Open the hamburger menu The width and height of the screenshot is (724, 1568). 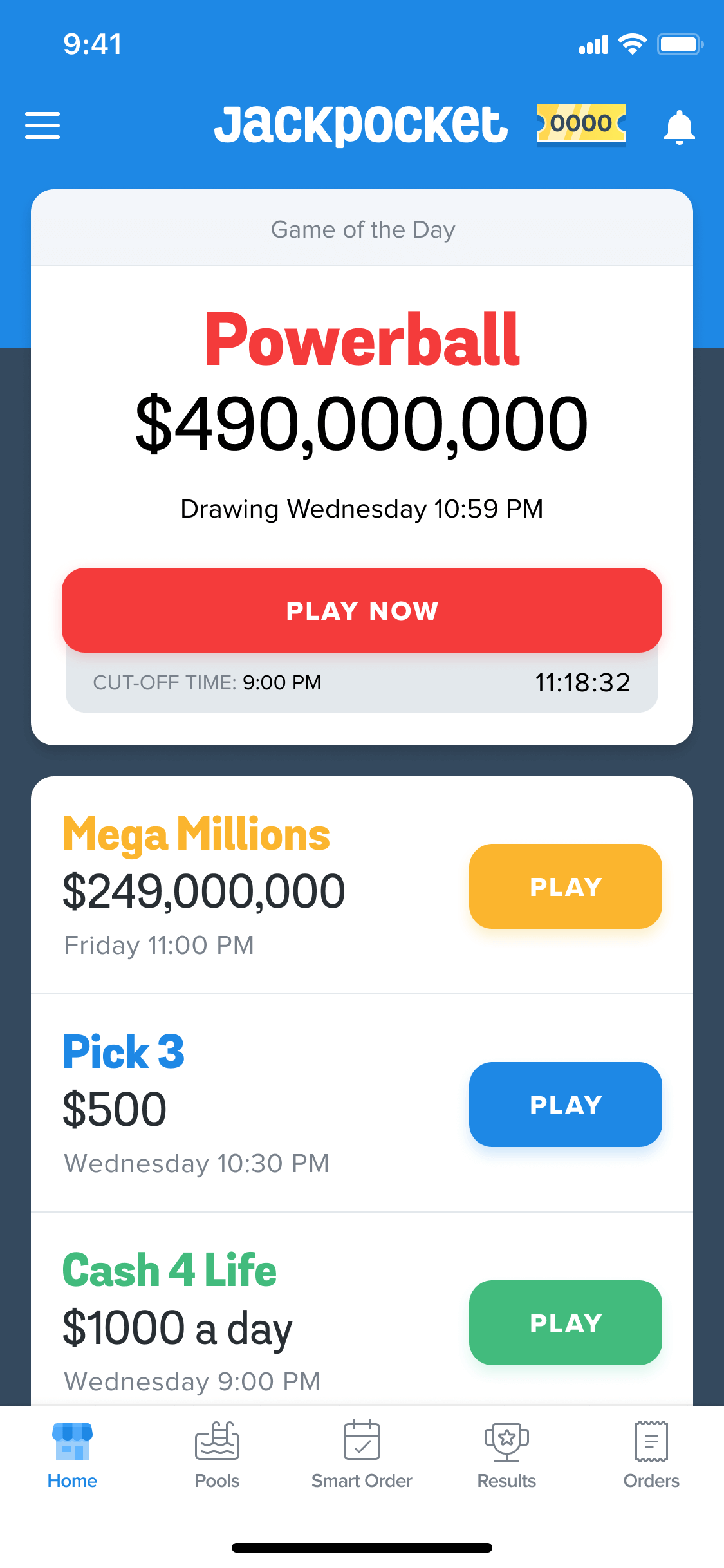(42, 126)
